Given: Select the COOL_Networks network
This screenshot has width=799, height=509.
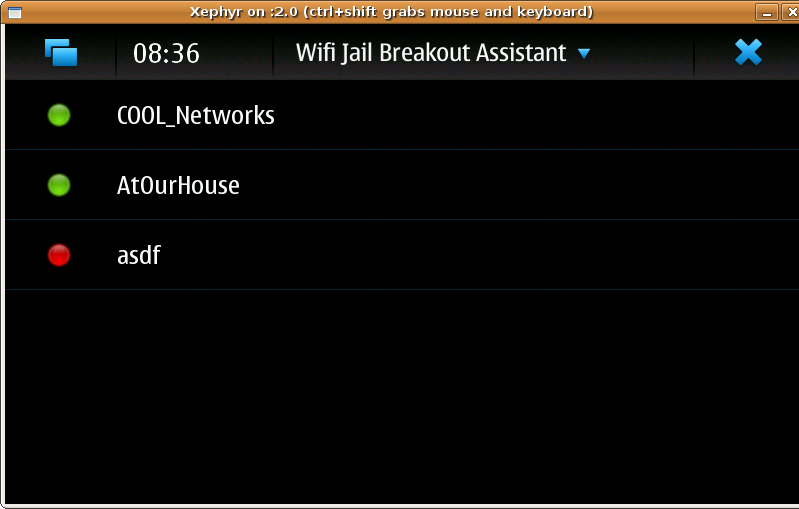Looking at the screenshot, I should [x=196, y=115].
